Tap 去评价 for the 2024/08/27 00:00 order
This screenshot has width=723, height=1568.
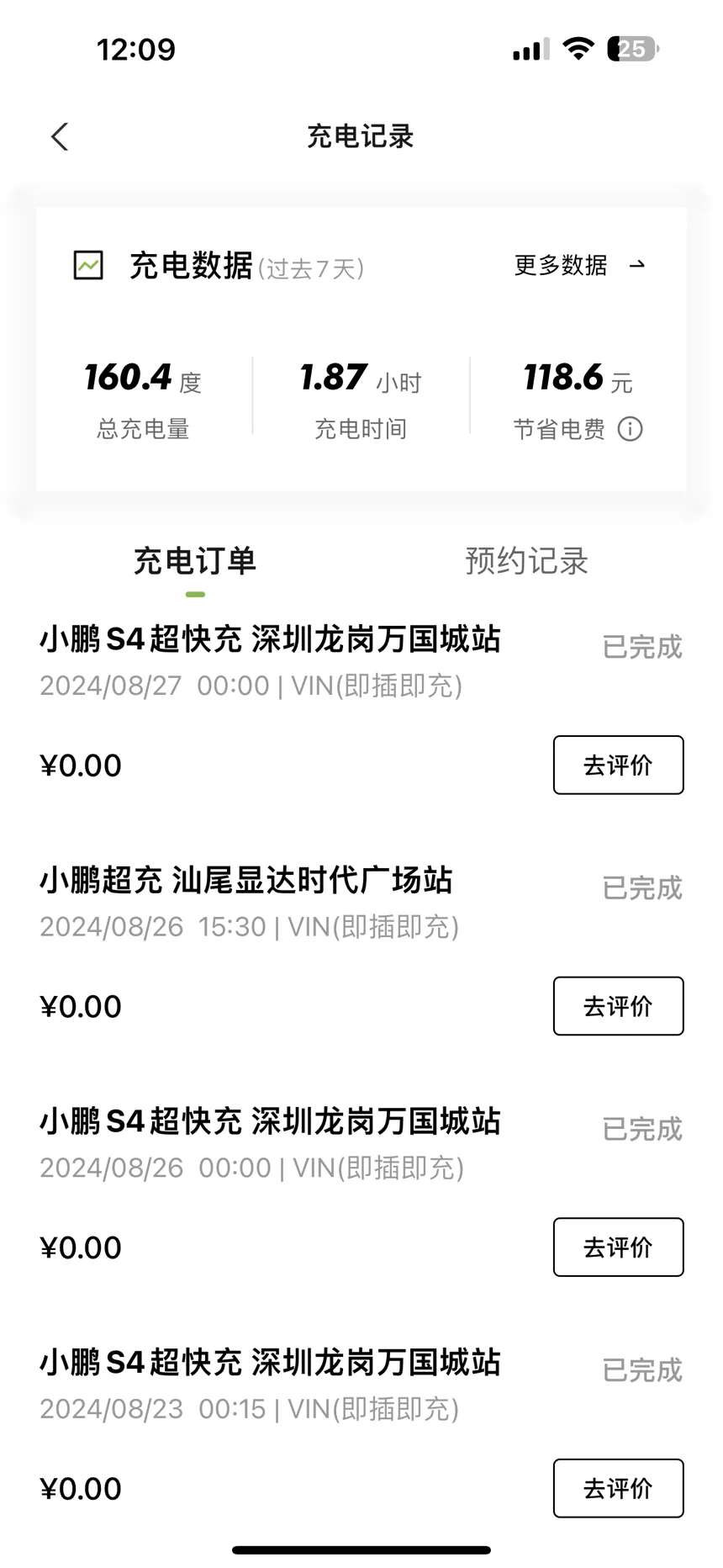point(618,765)
